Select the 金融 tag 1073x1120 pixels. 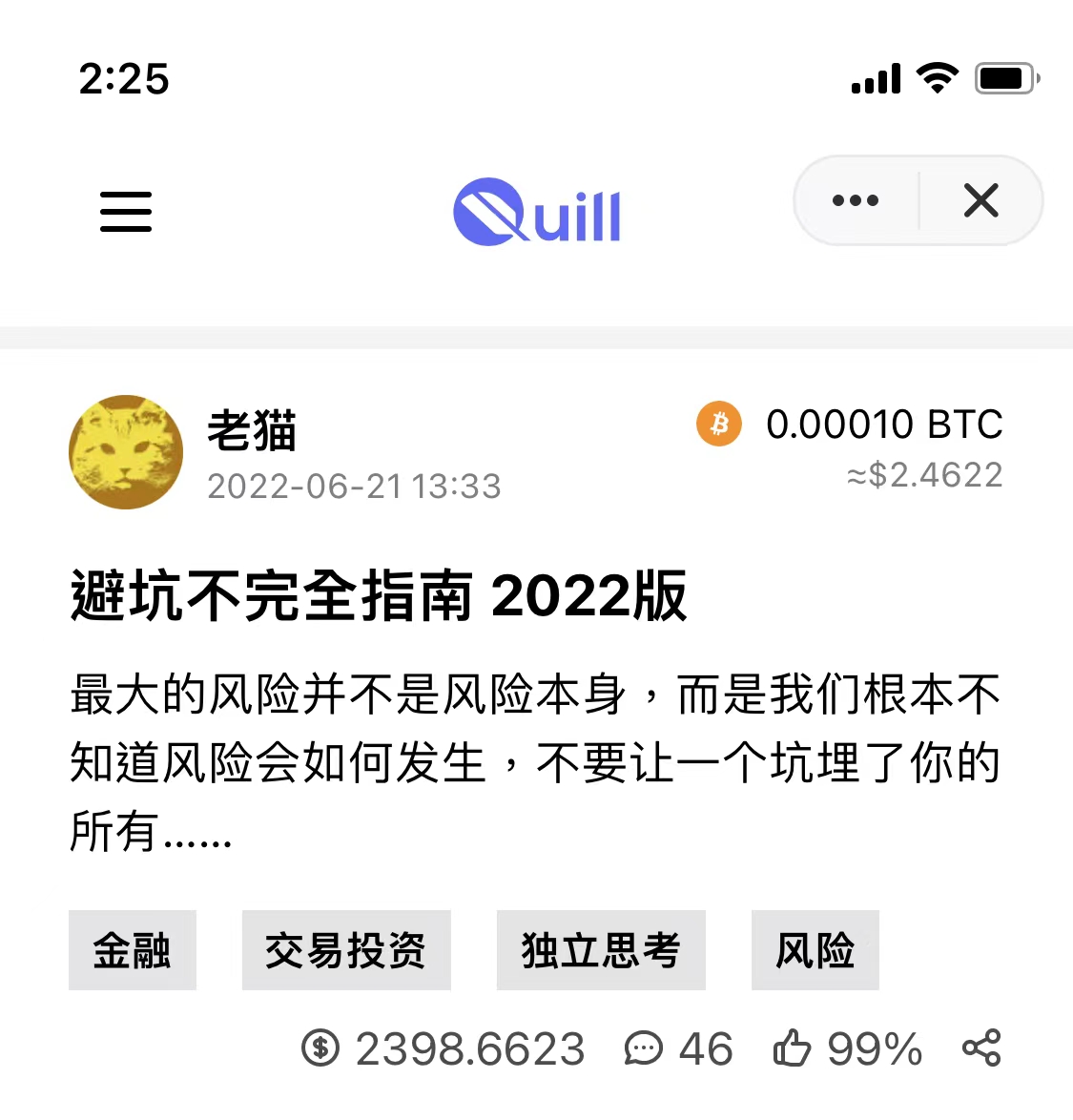tap(133, 950)
